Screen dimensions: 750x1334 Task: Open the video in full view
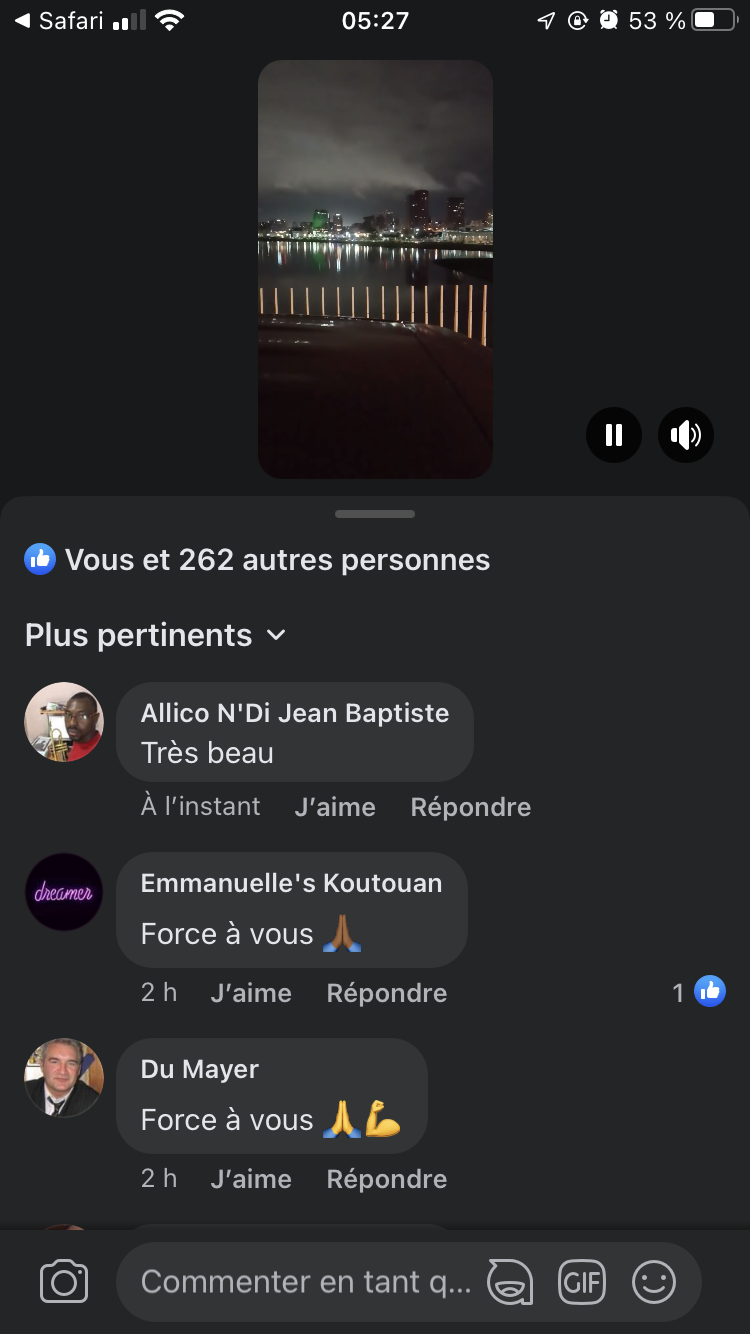tap(375, 270)
